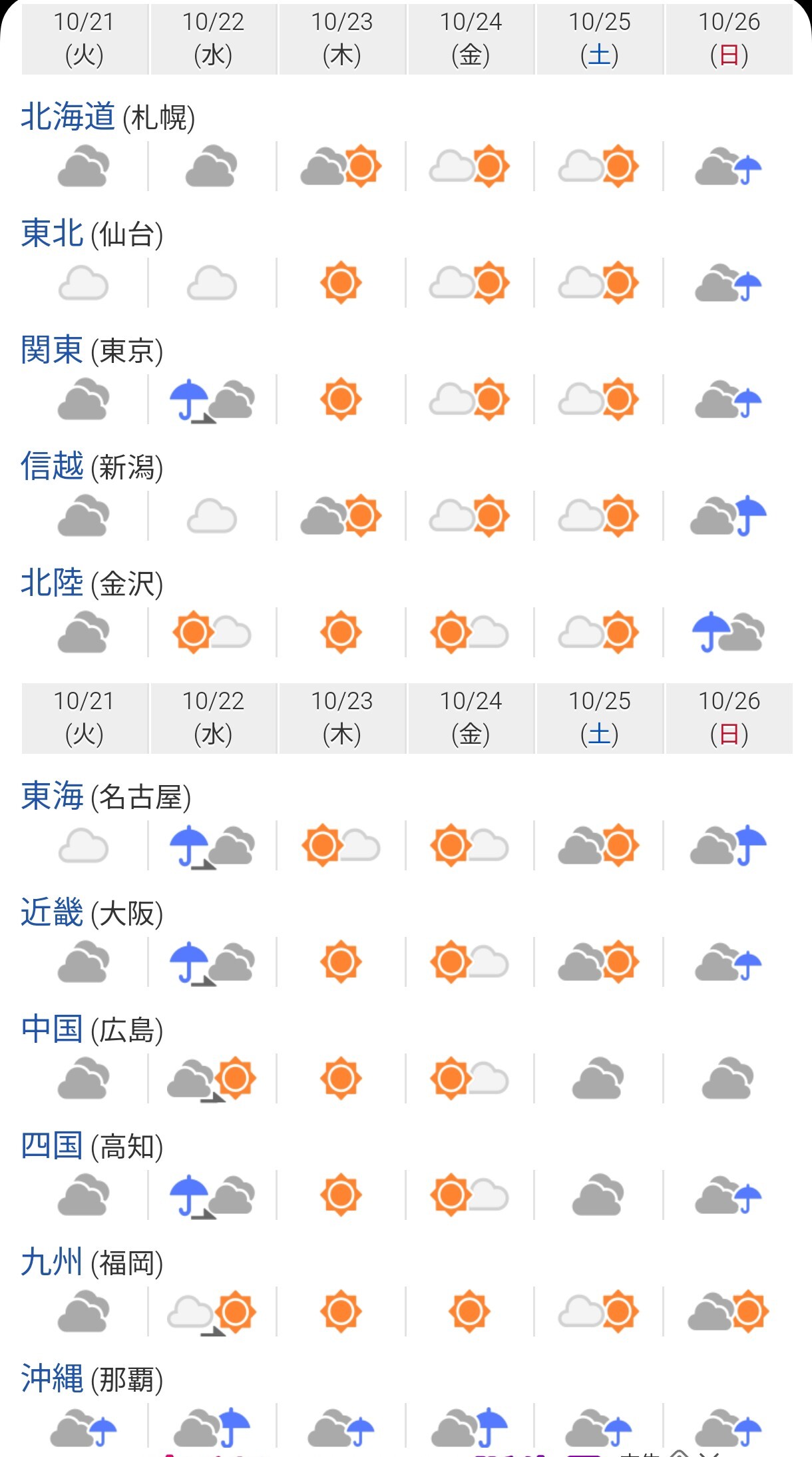Select the 九州 (福岡) region link
Viewport: 812px width, 1457px height.
[52, 1263]
